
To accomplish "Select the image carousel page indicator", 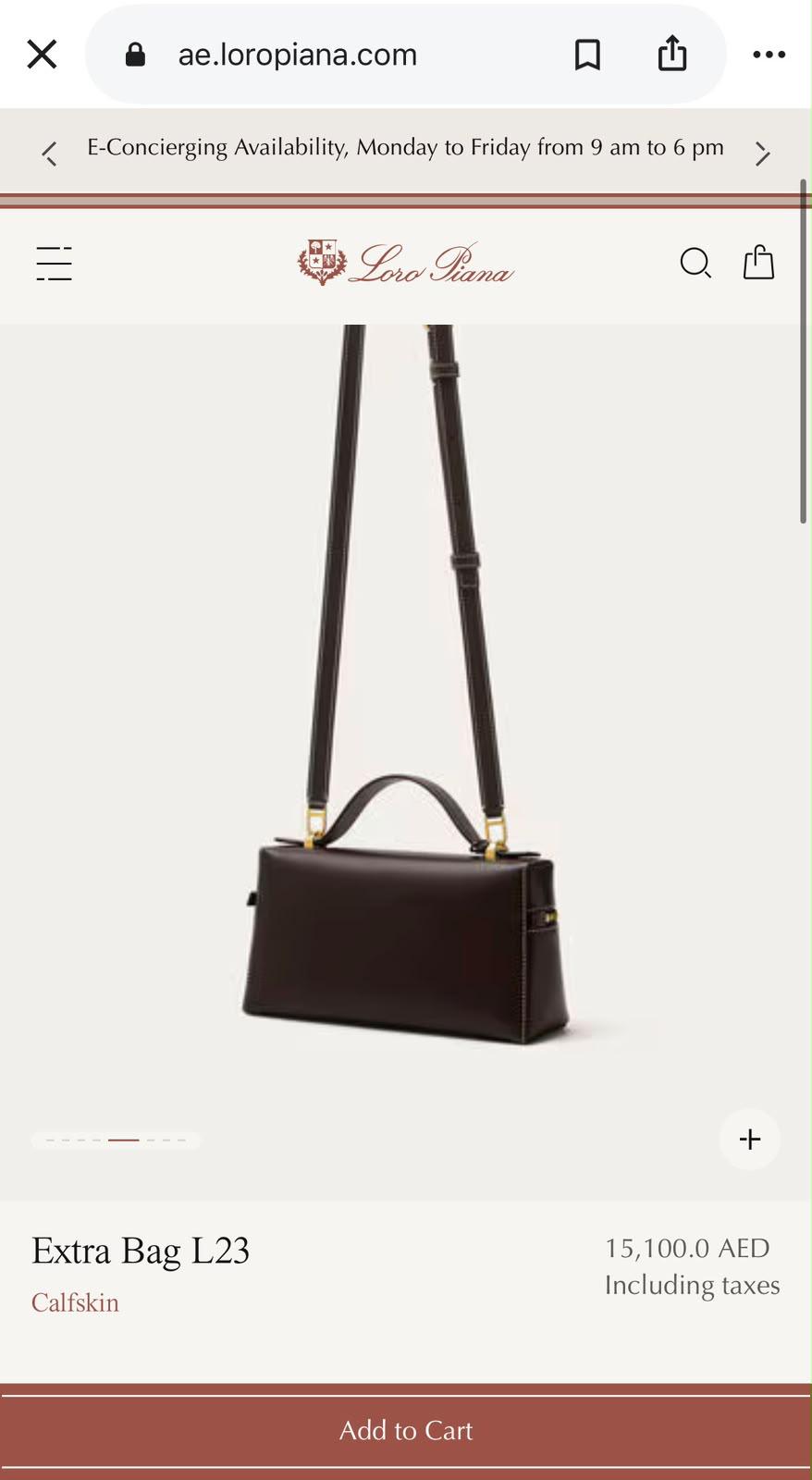I will 116,1140.
